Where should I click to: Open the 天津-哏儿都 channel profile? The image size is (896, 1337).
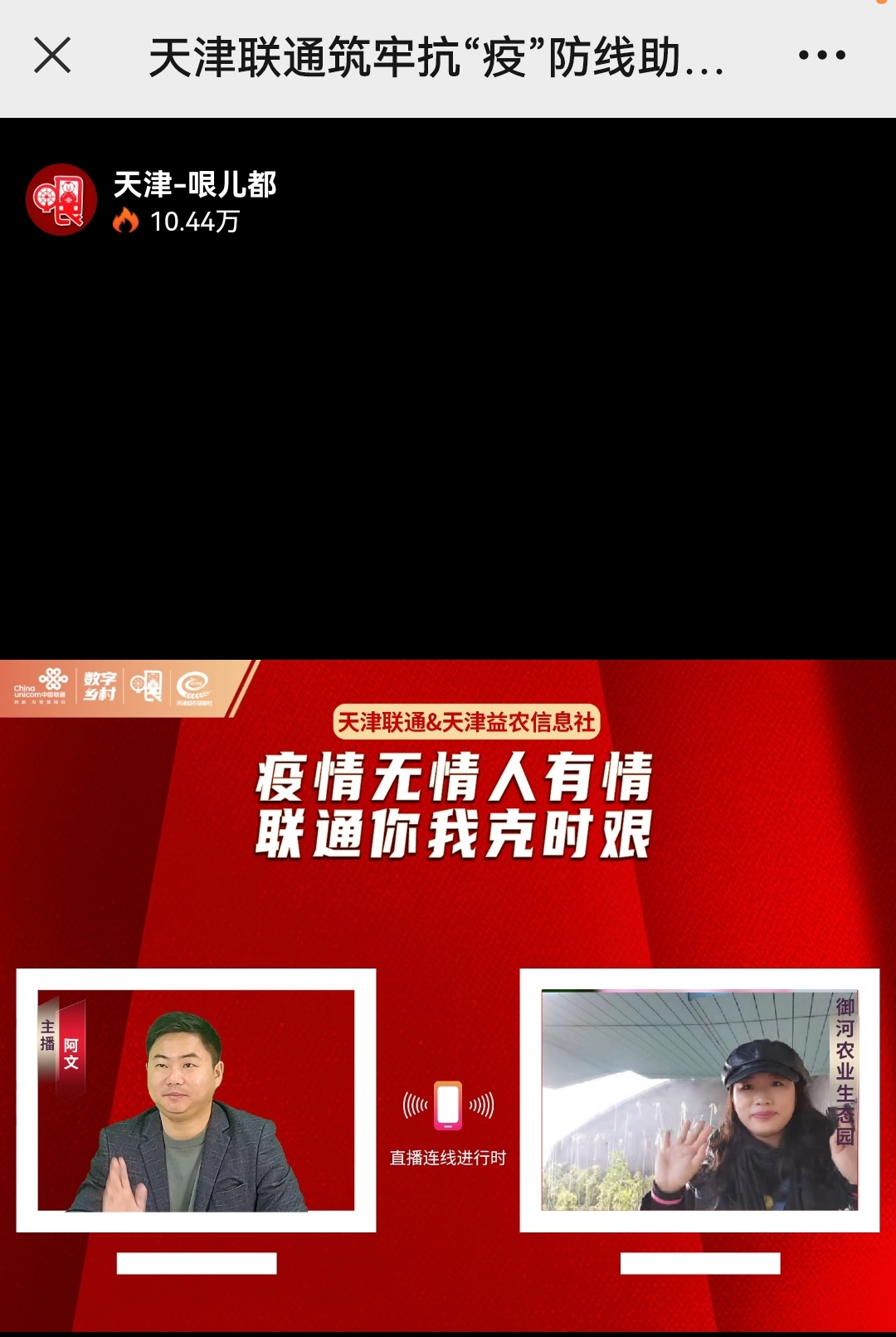[x=62, y=200]
